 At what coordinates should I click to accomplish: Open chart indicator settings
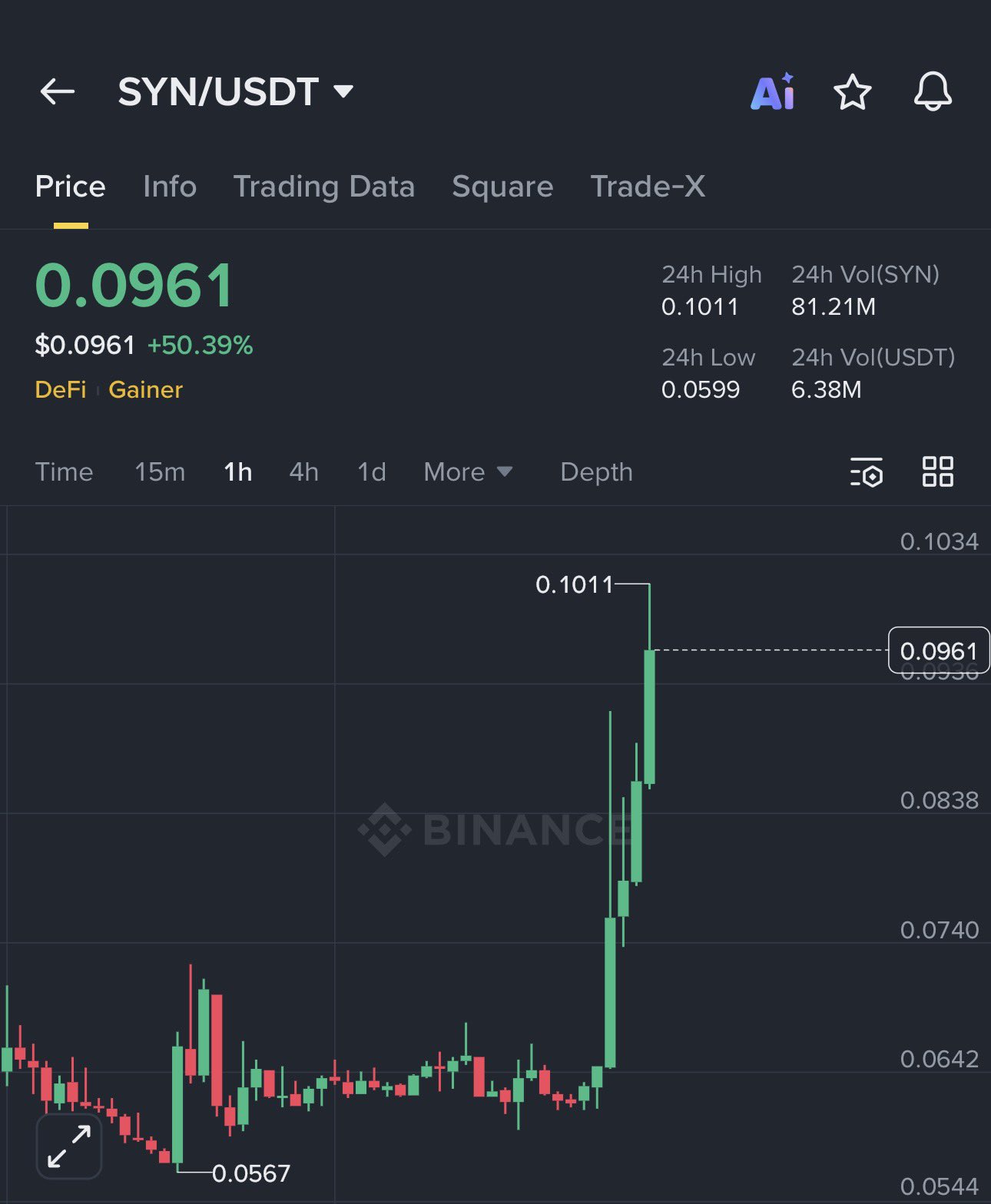[867, 471]
